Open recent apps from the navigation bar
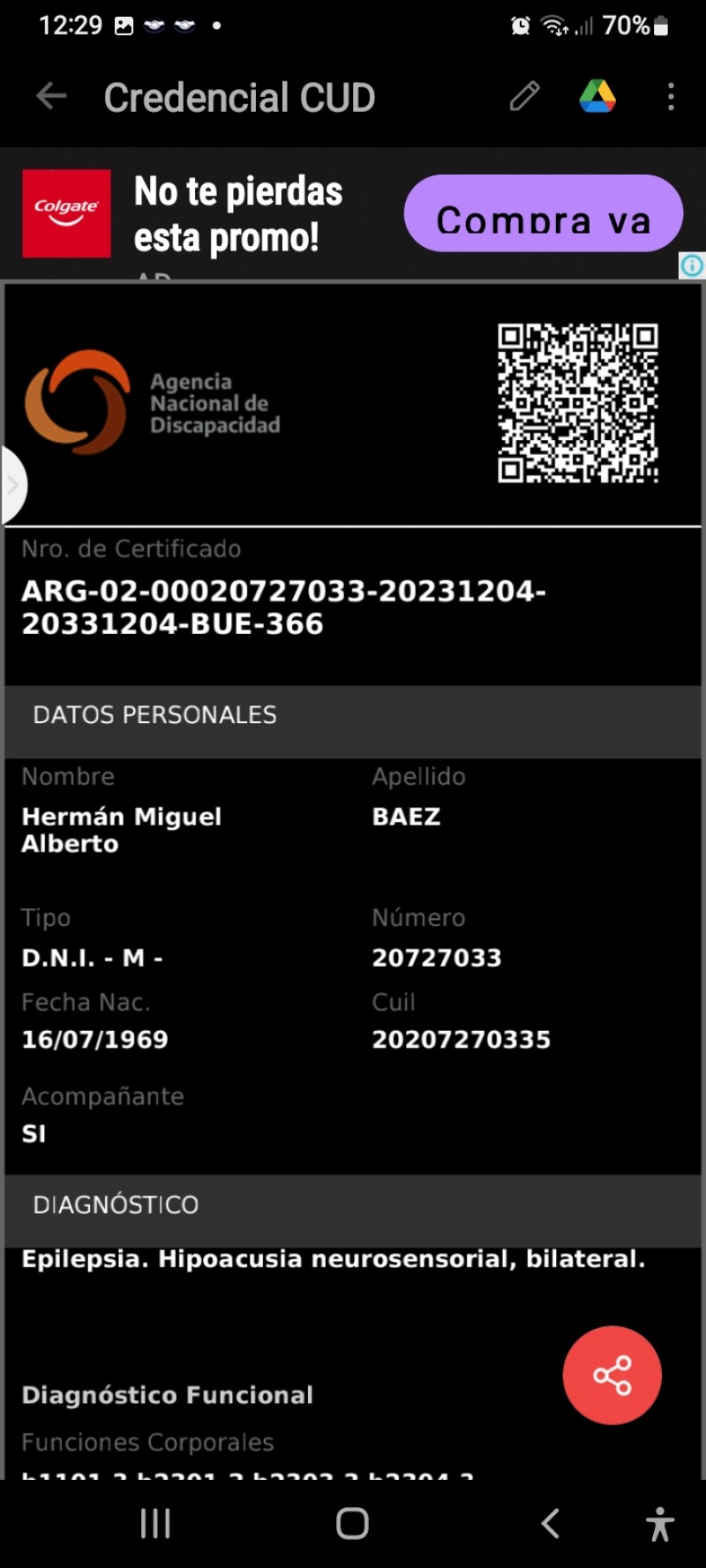706x1568 pixels. click(x=155, y=1523)
